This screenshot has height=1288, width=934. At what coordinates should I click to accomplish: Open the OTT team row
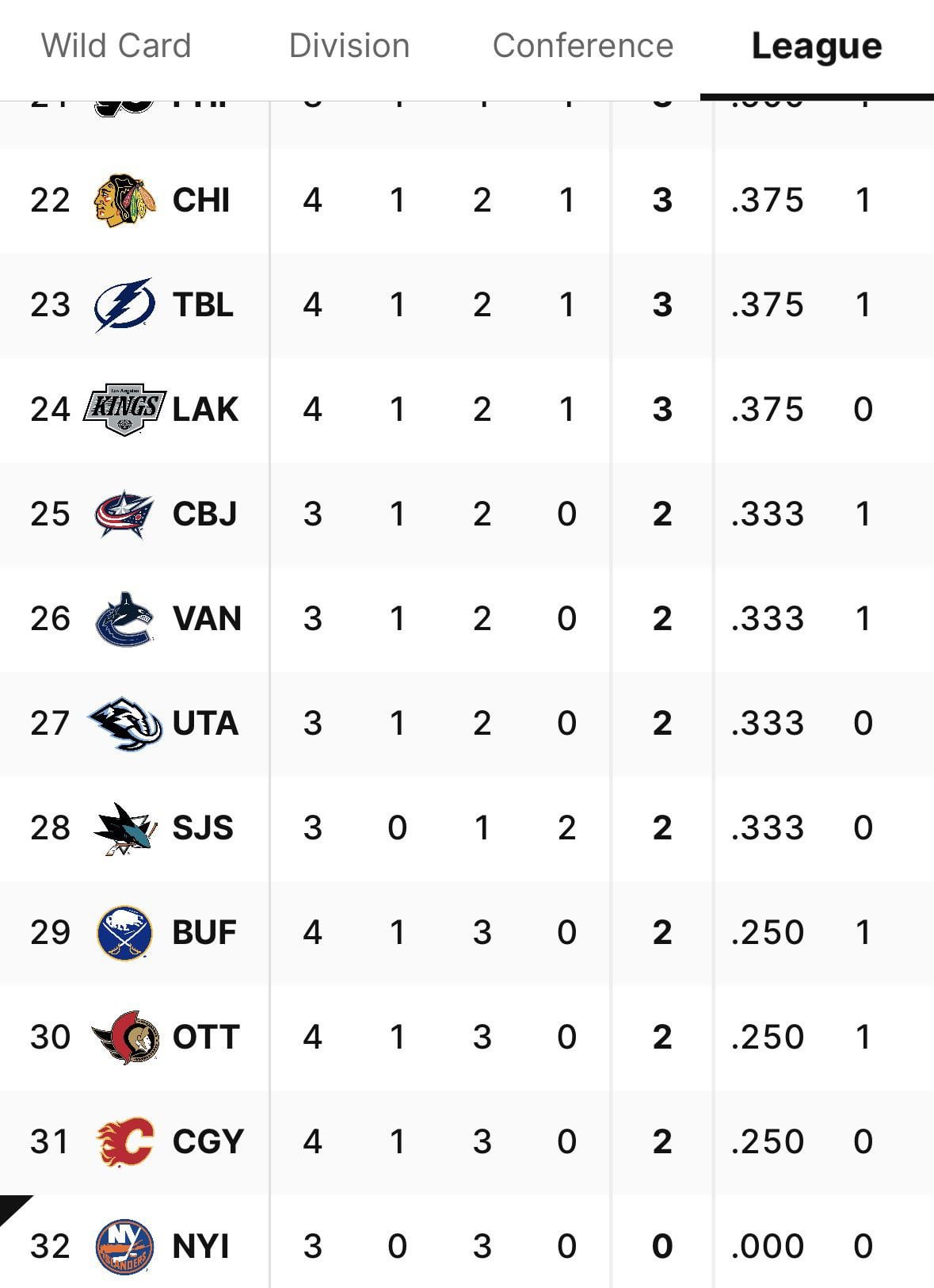(x=206, y=1038)
